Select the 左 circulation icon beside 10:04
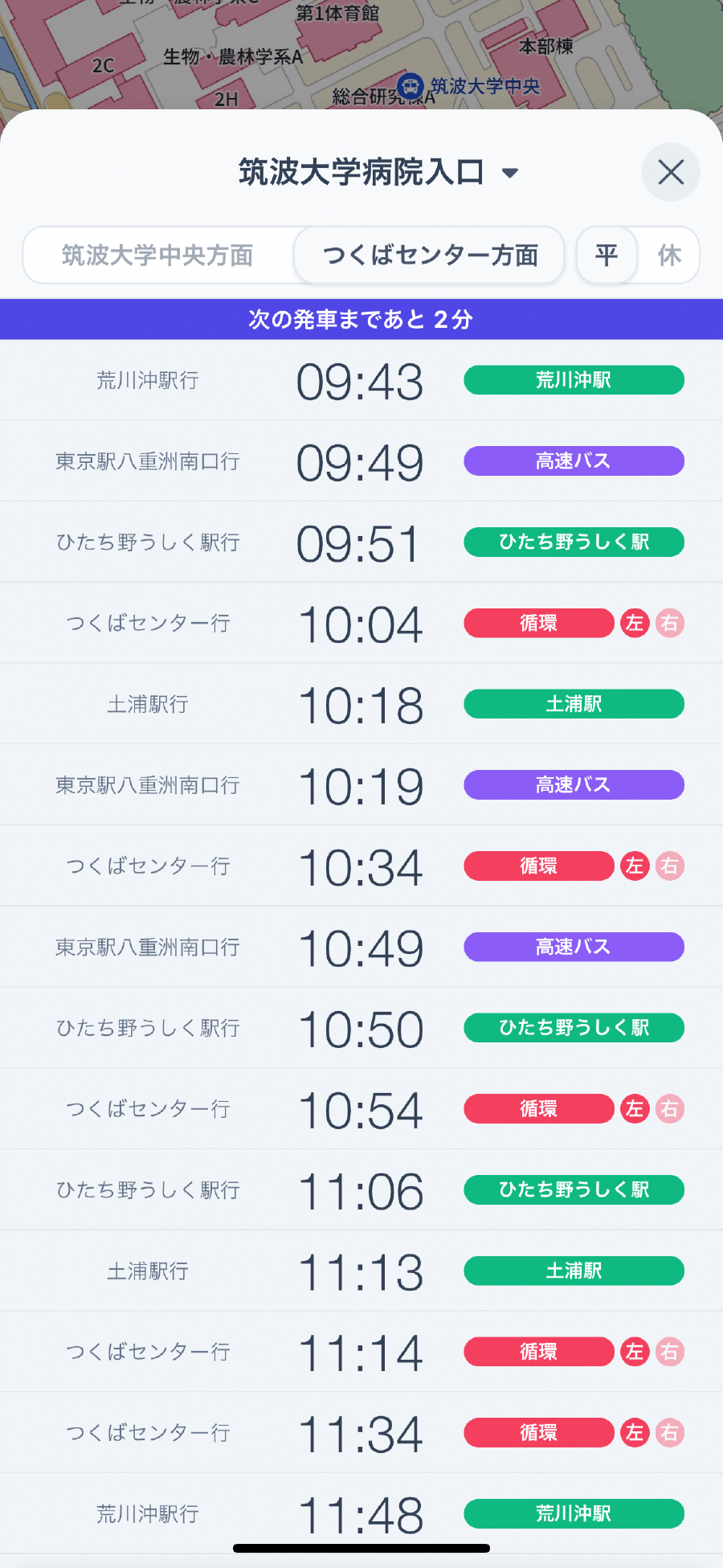The height and width of the screenshot is (1568, 723). [x=635, y=623]
